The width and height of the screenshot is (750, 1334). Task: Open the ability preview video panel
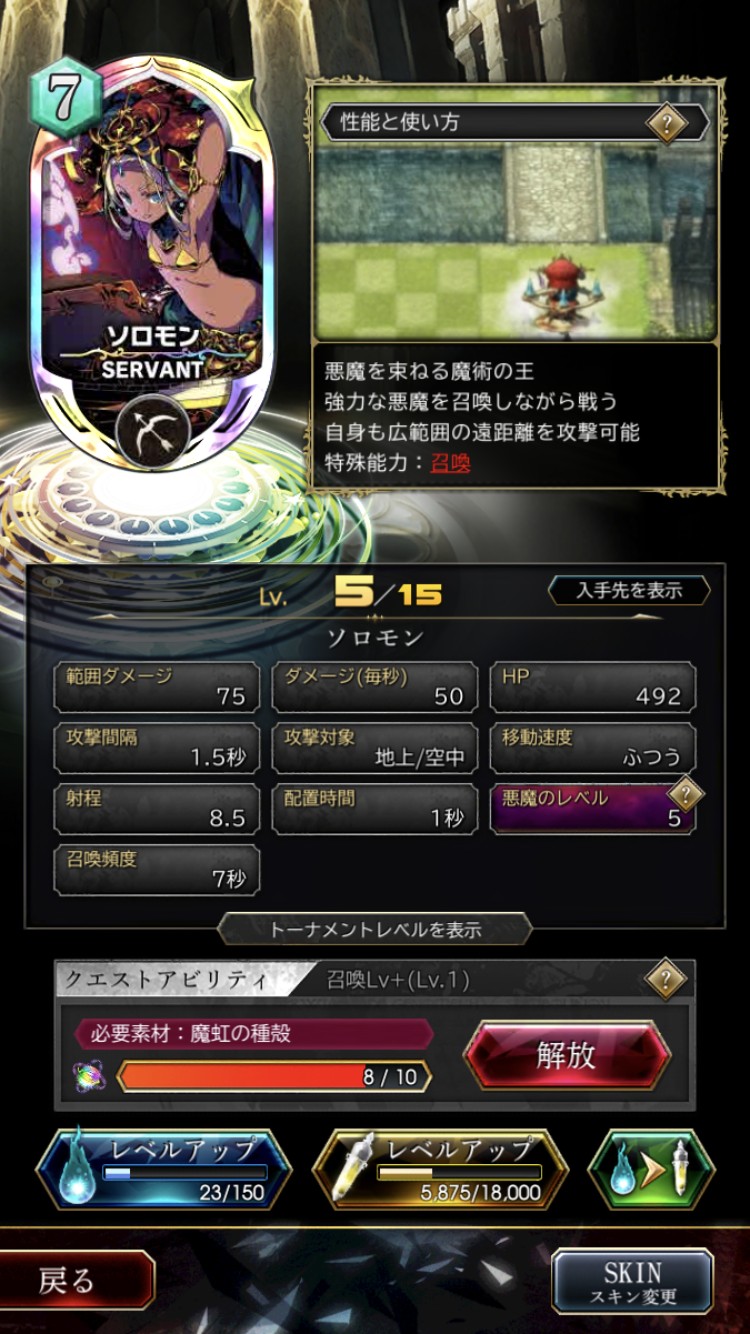pos(516,240)
